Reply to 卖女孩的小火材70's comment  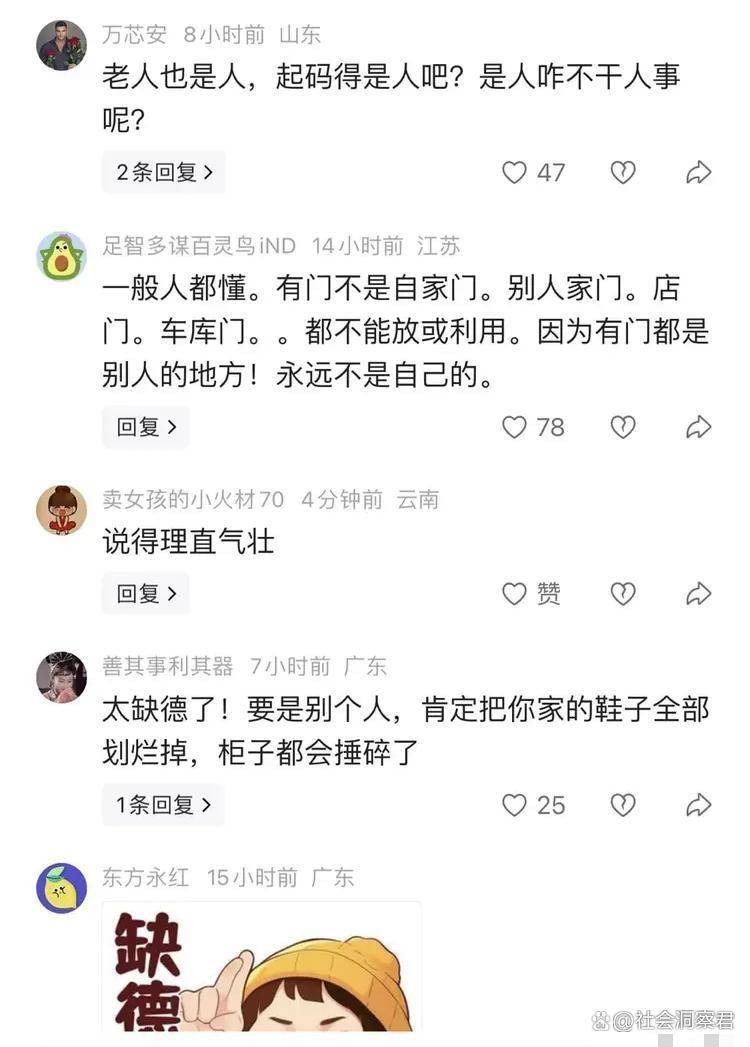click(146, 594)
